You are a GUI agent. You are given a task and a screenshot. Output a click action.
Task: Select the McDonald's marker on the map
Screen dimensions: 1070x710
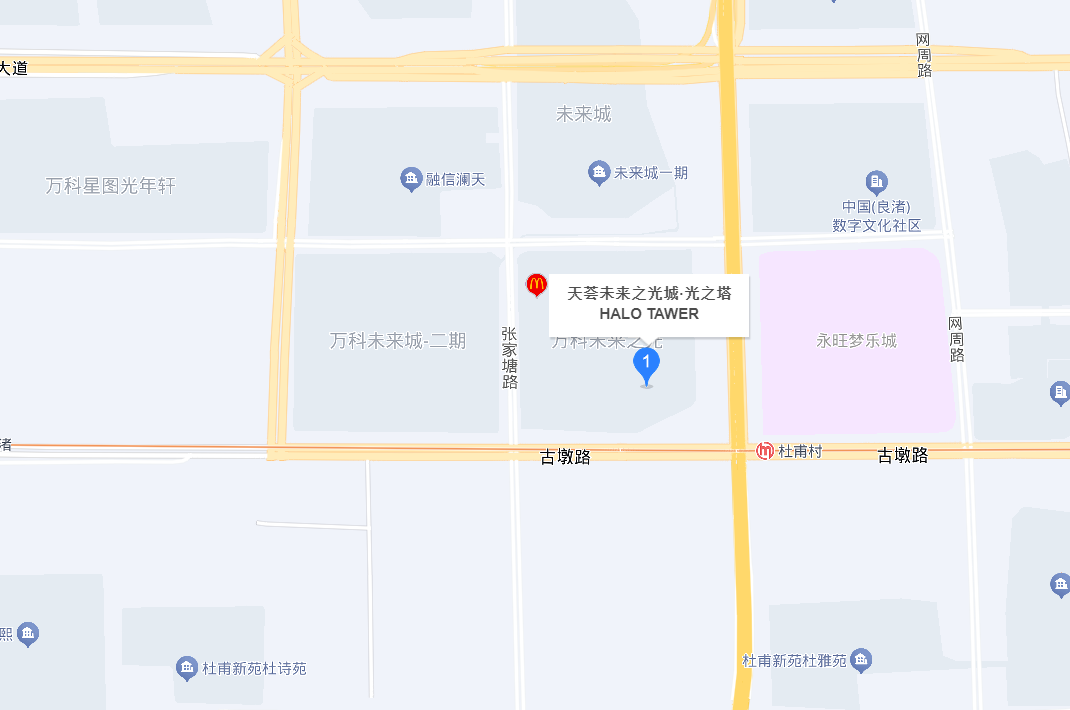[x=537, y=285]
